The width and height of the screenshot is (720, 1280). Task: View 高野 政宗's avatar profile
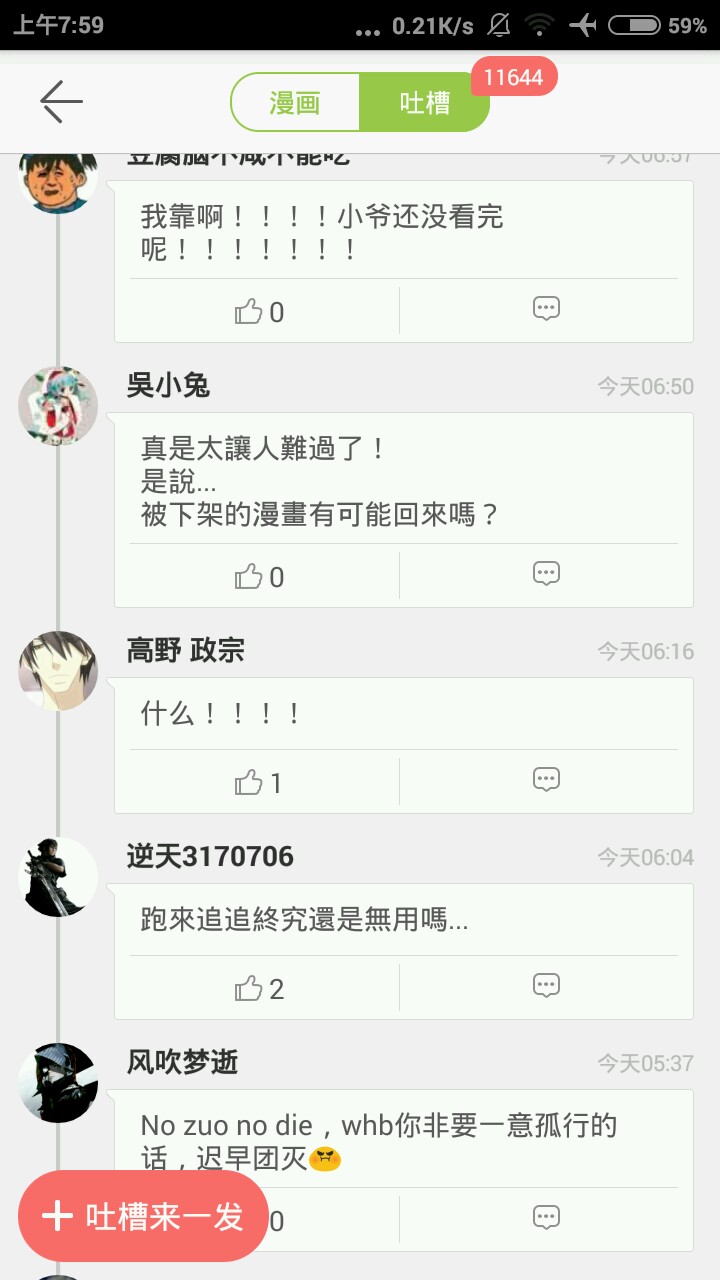click(x=58, y=671)
